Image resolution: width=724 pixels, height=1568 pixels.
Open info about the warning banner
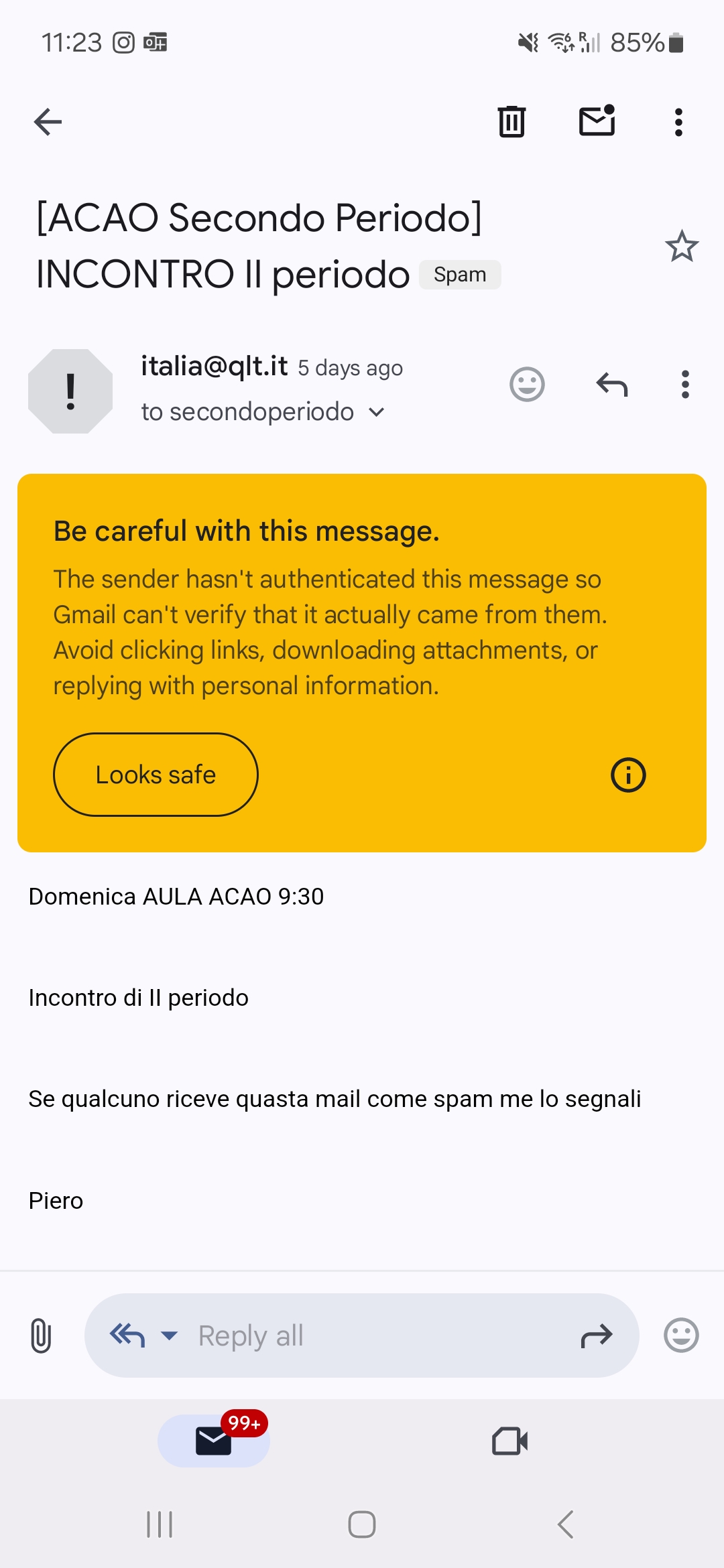tap(628, 775)
